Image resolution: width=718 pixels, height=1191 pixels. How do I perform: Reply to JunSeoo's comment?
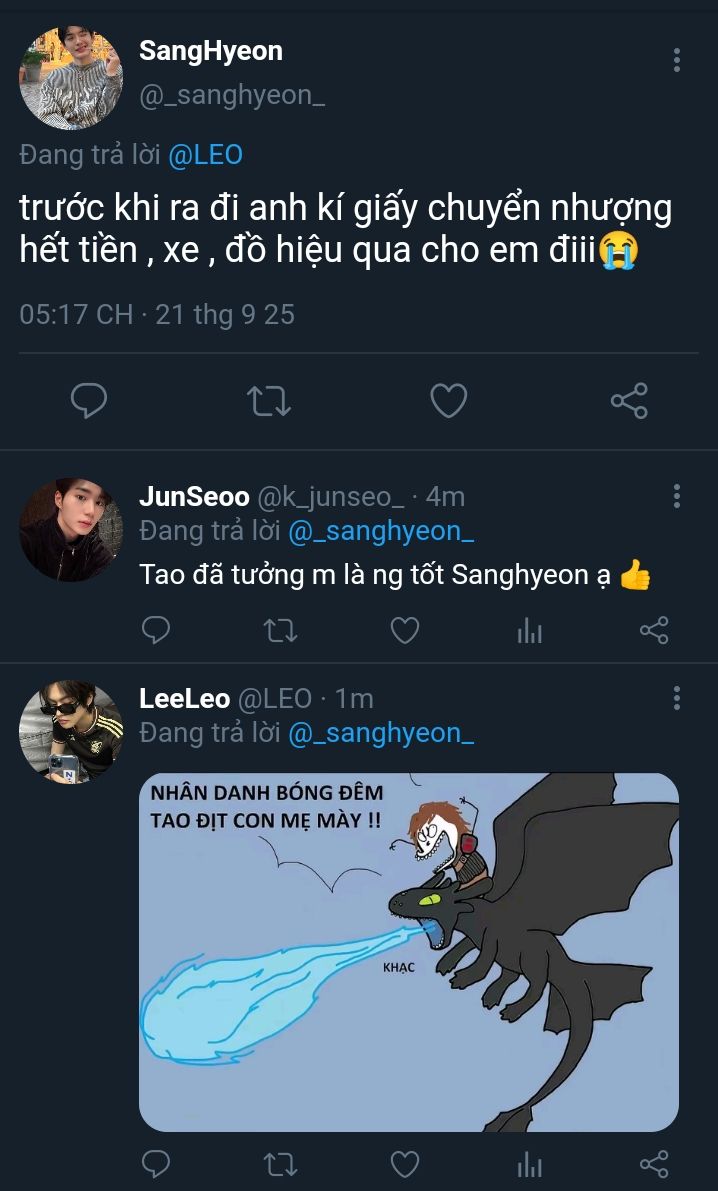coord(156,630)
